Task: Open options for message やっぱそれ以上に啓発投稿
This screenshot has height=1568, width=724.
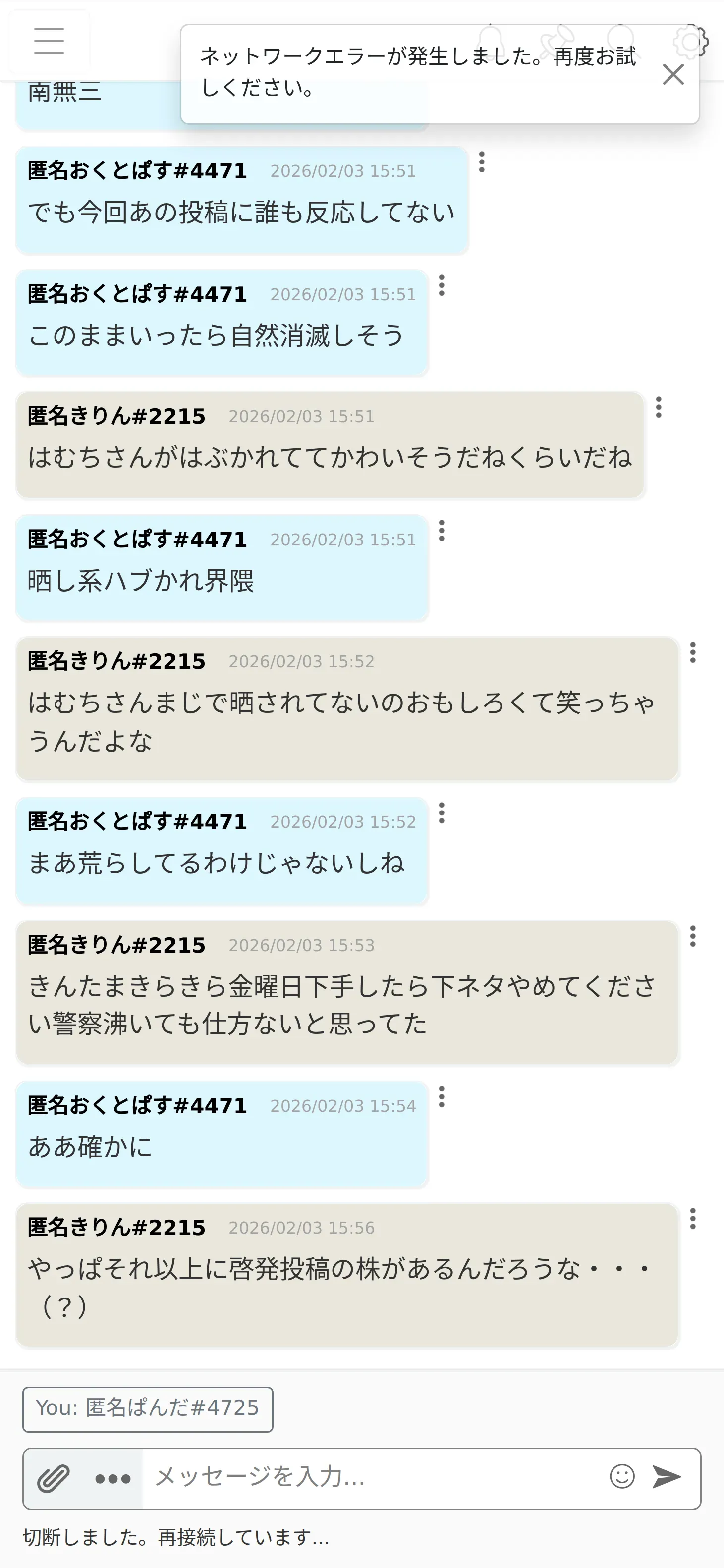Action: (x=692, y=1219)
